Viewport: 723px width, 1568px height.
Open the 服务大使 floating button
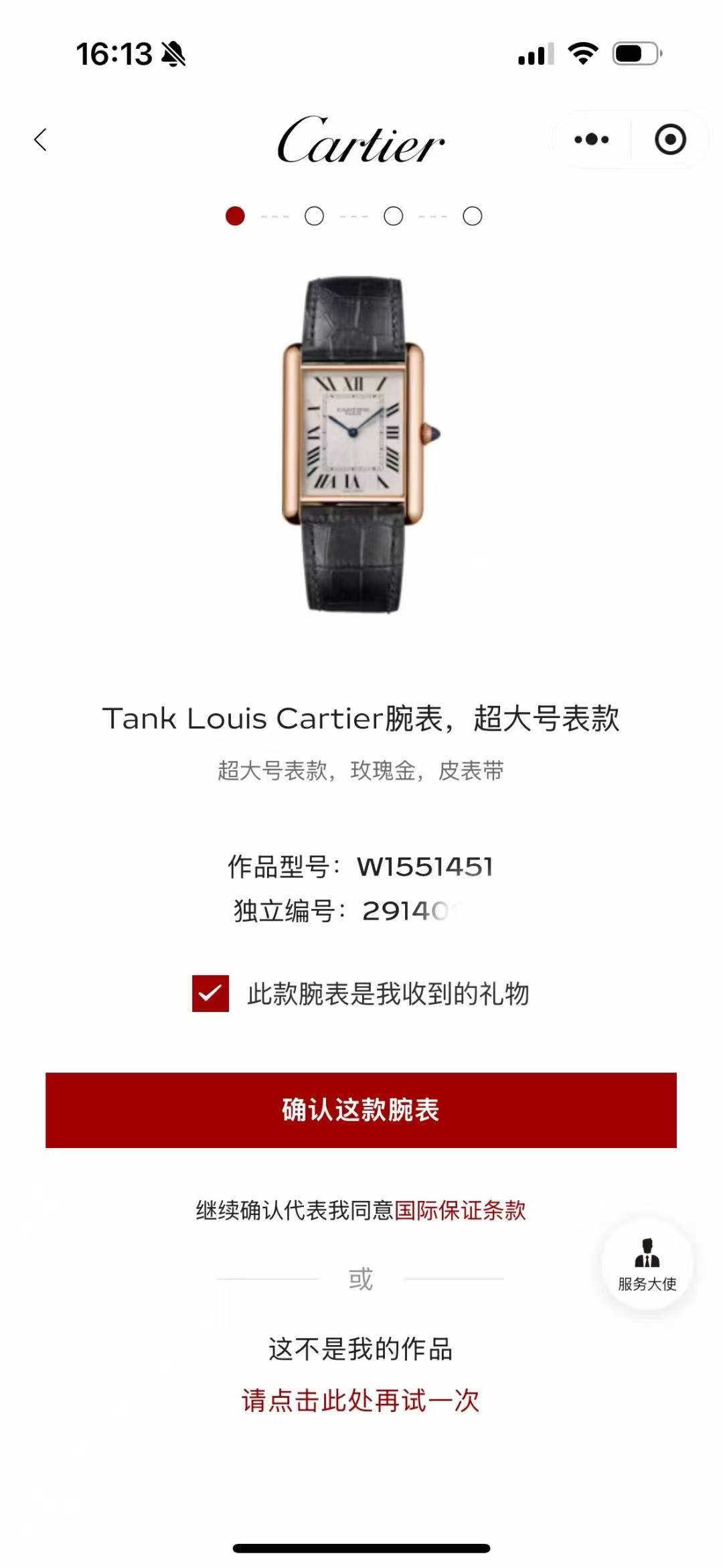(647, 1265)
